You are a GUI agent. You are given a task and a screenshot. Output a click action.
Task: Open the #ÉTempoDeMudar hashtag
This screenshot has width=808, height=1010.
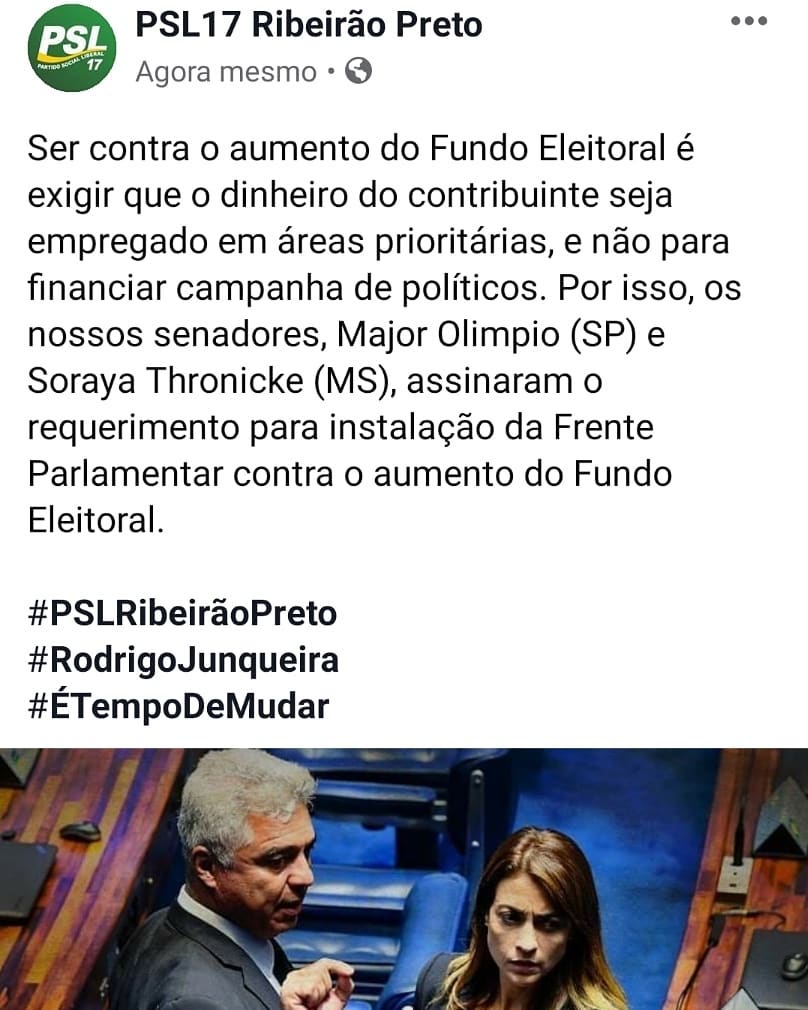click(178, 706)
